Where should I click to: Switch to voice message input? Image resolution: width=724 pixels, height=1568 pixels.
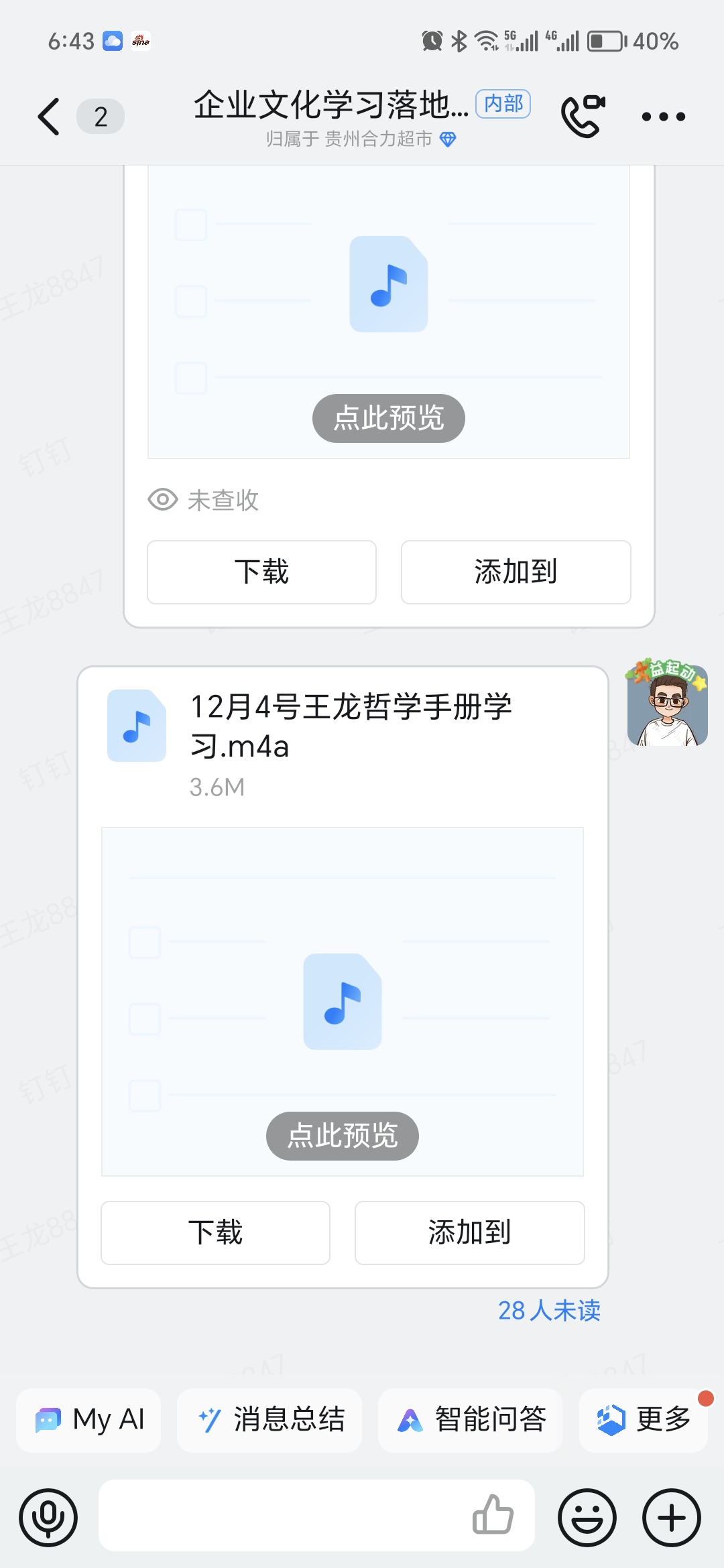[x=48, y=1518]
